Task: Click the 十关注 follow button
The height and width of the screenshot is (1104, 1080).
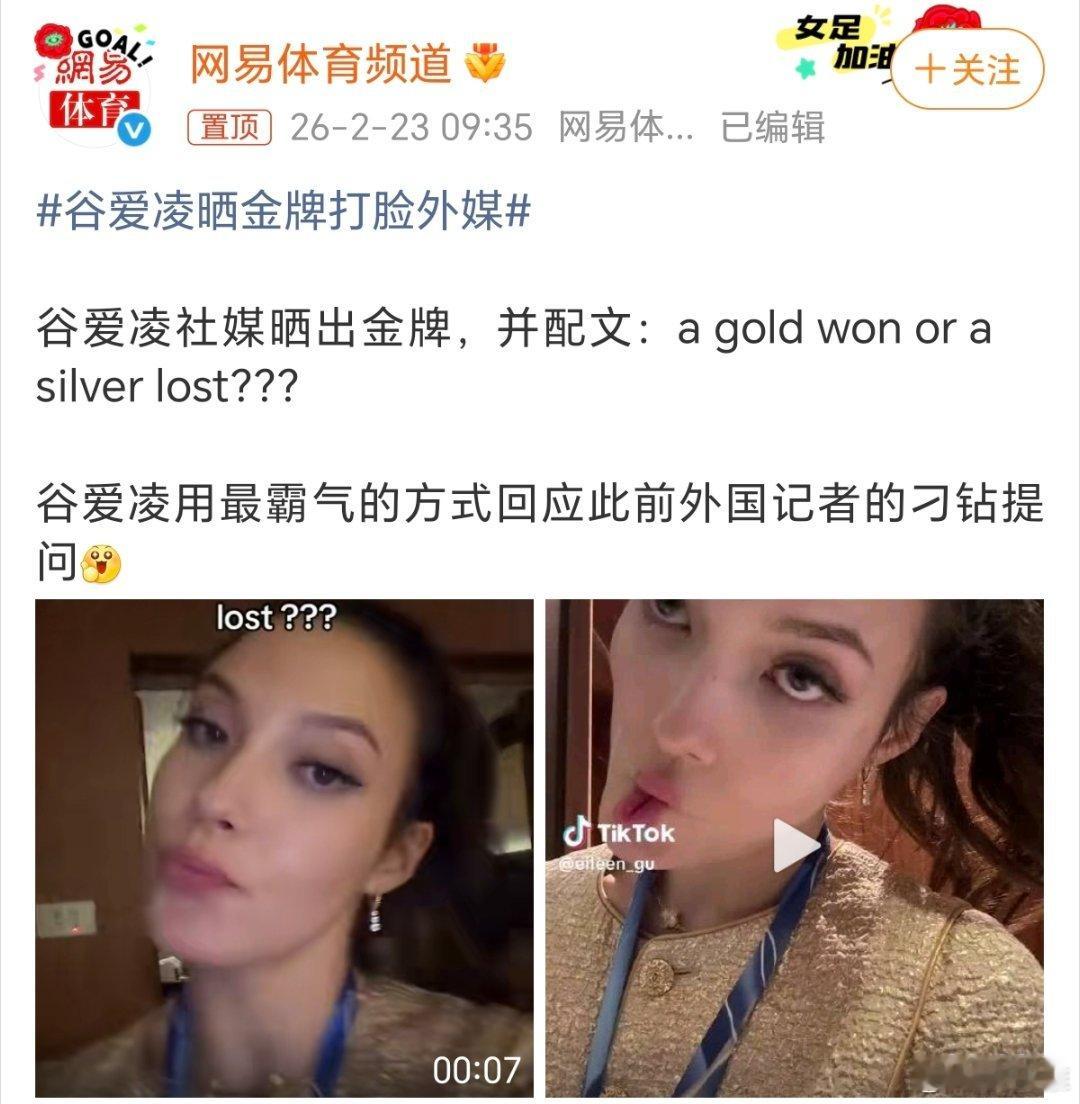Action: click(x=967, y=67)
